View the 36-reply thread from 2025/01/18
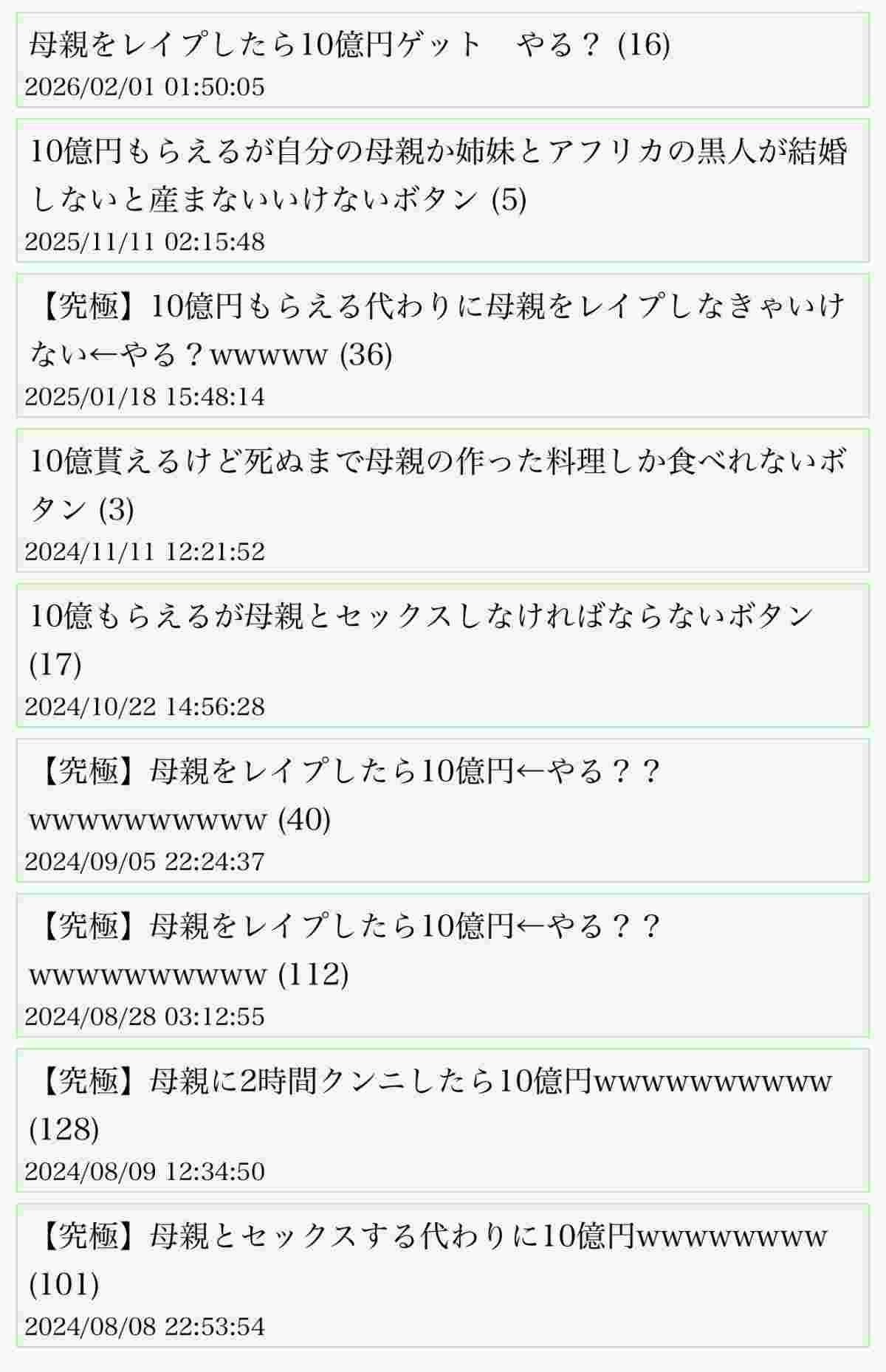886x1372 pixels. tap(439, 330)
